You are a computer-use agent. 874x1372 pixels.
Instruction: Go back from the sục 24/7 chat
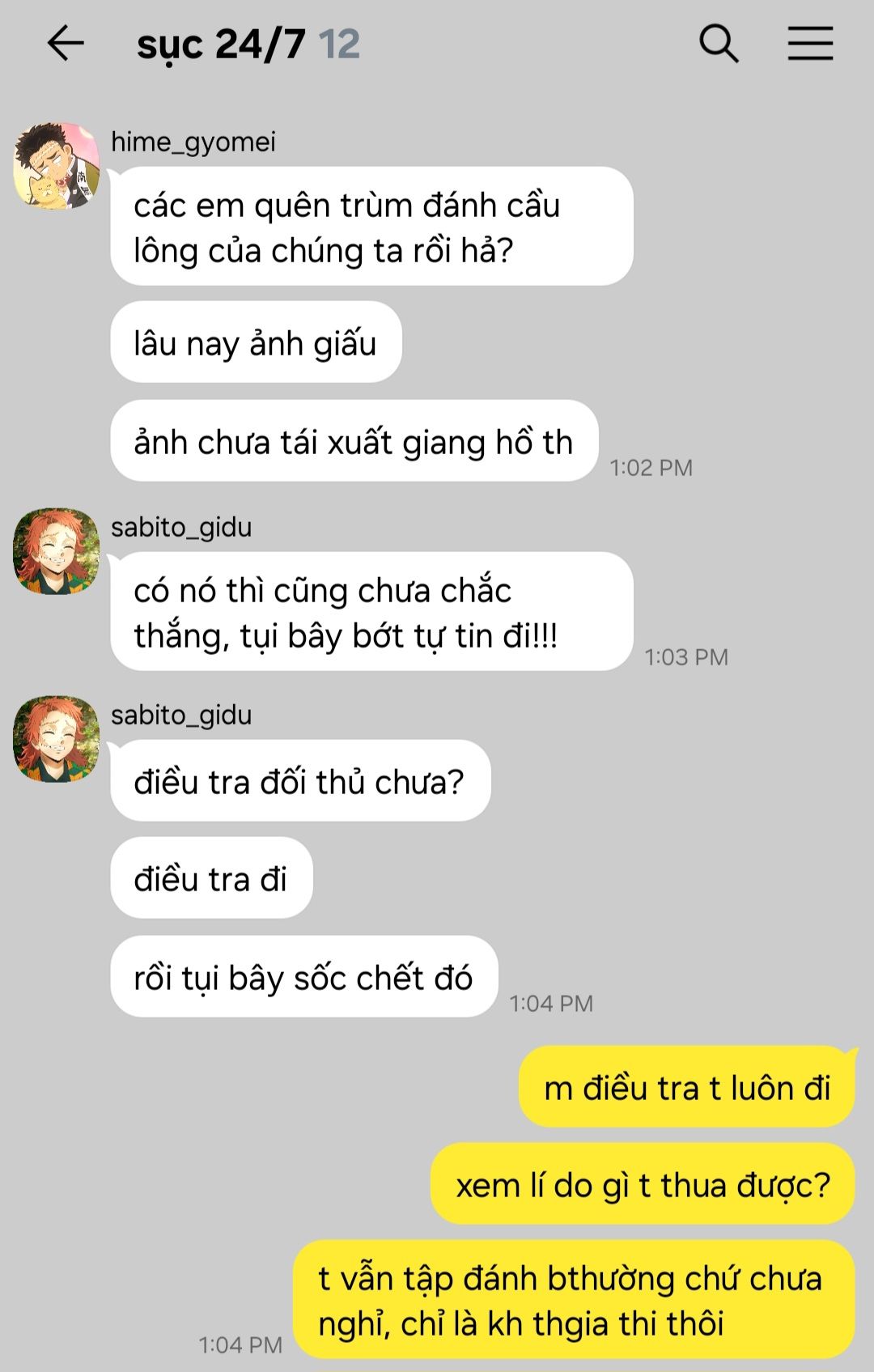(x=65, y=44)
